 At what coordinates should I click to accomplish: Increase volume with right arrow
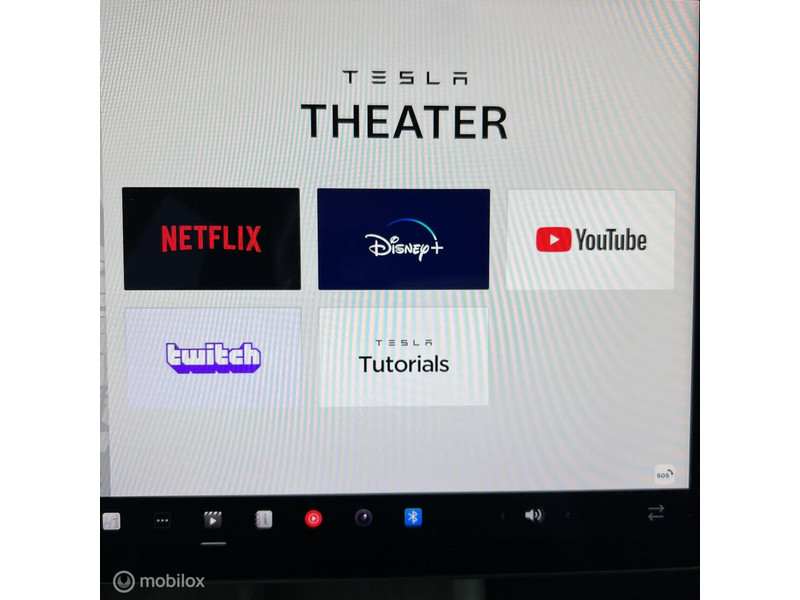click(x=568, y=515)
